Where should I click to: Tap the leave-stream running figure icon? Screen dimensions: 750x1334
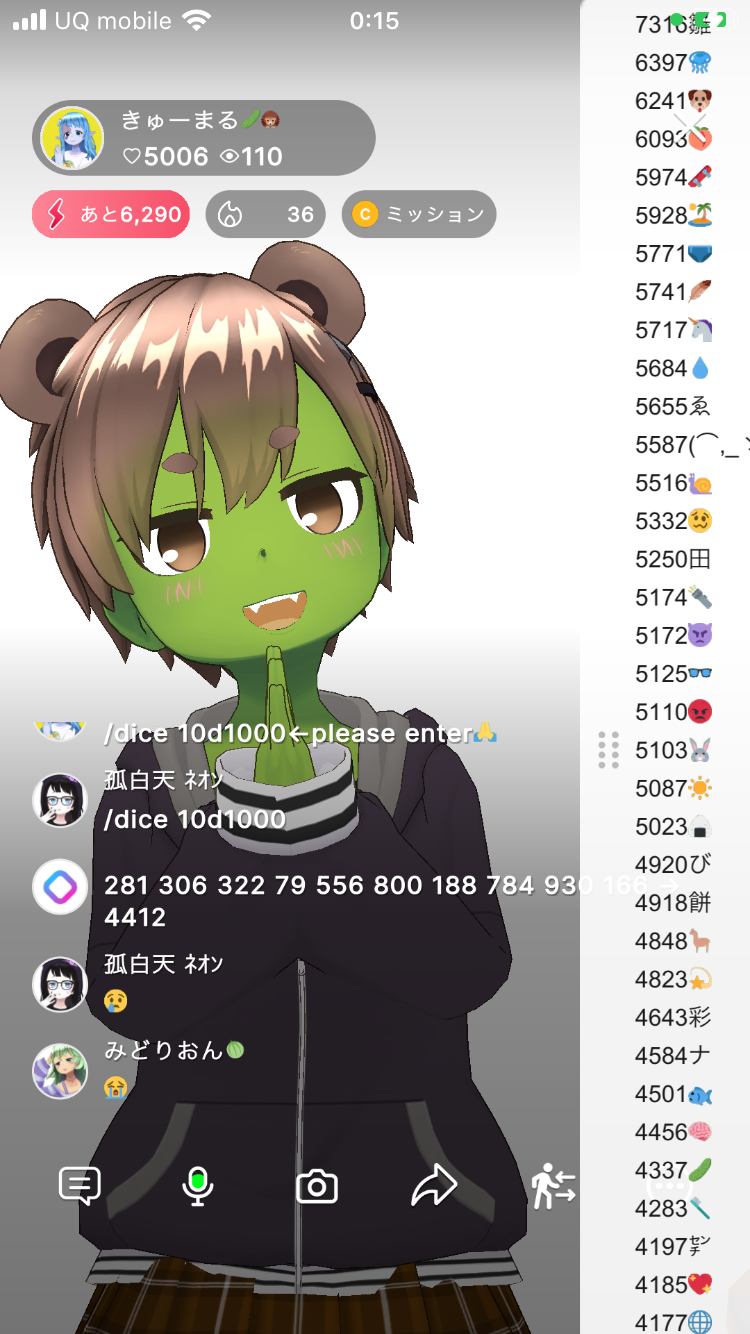(553, 1187)
